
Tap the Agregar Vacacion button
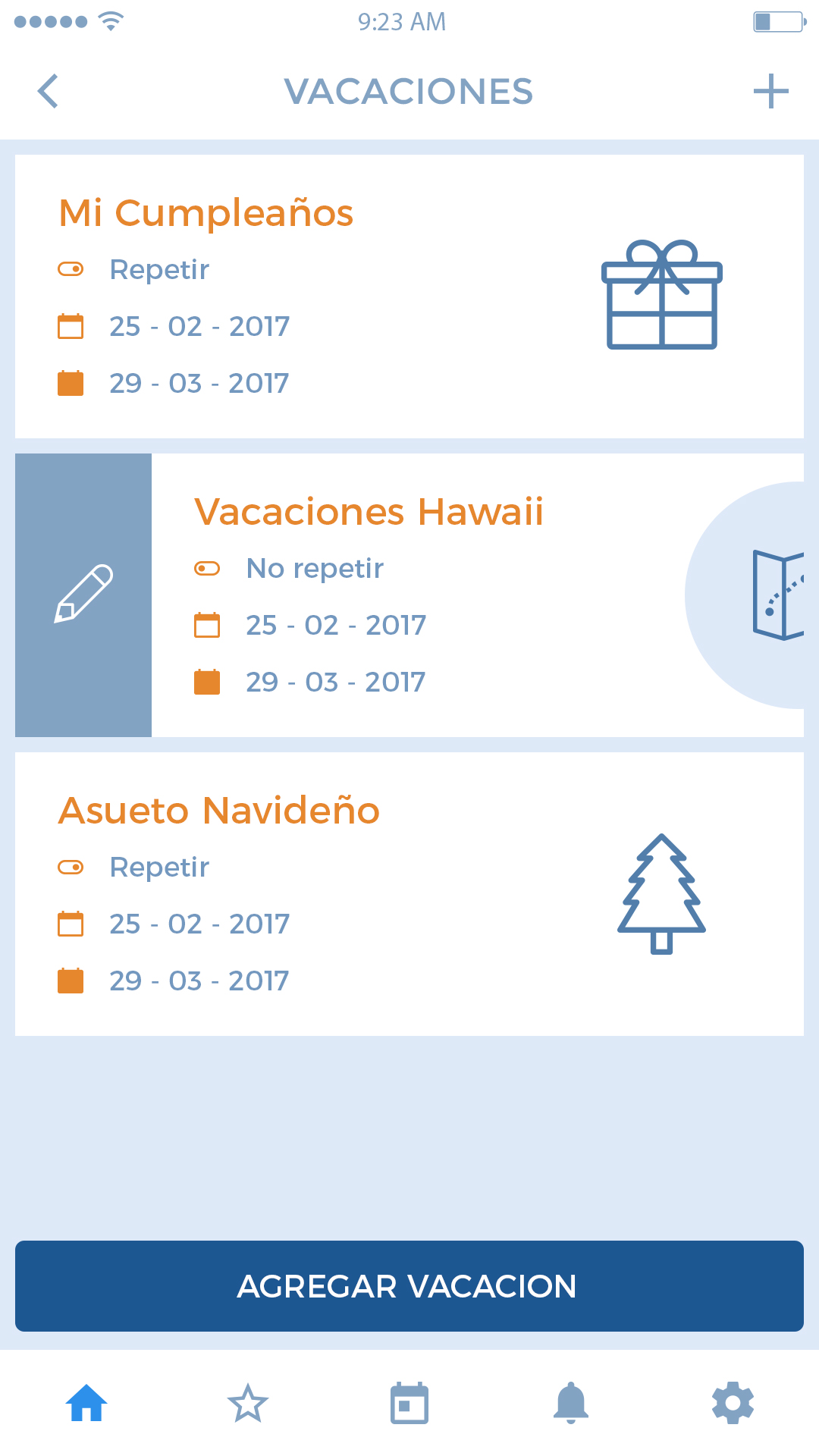pyautogui.click(x=409, y=1286)
